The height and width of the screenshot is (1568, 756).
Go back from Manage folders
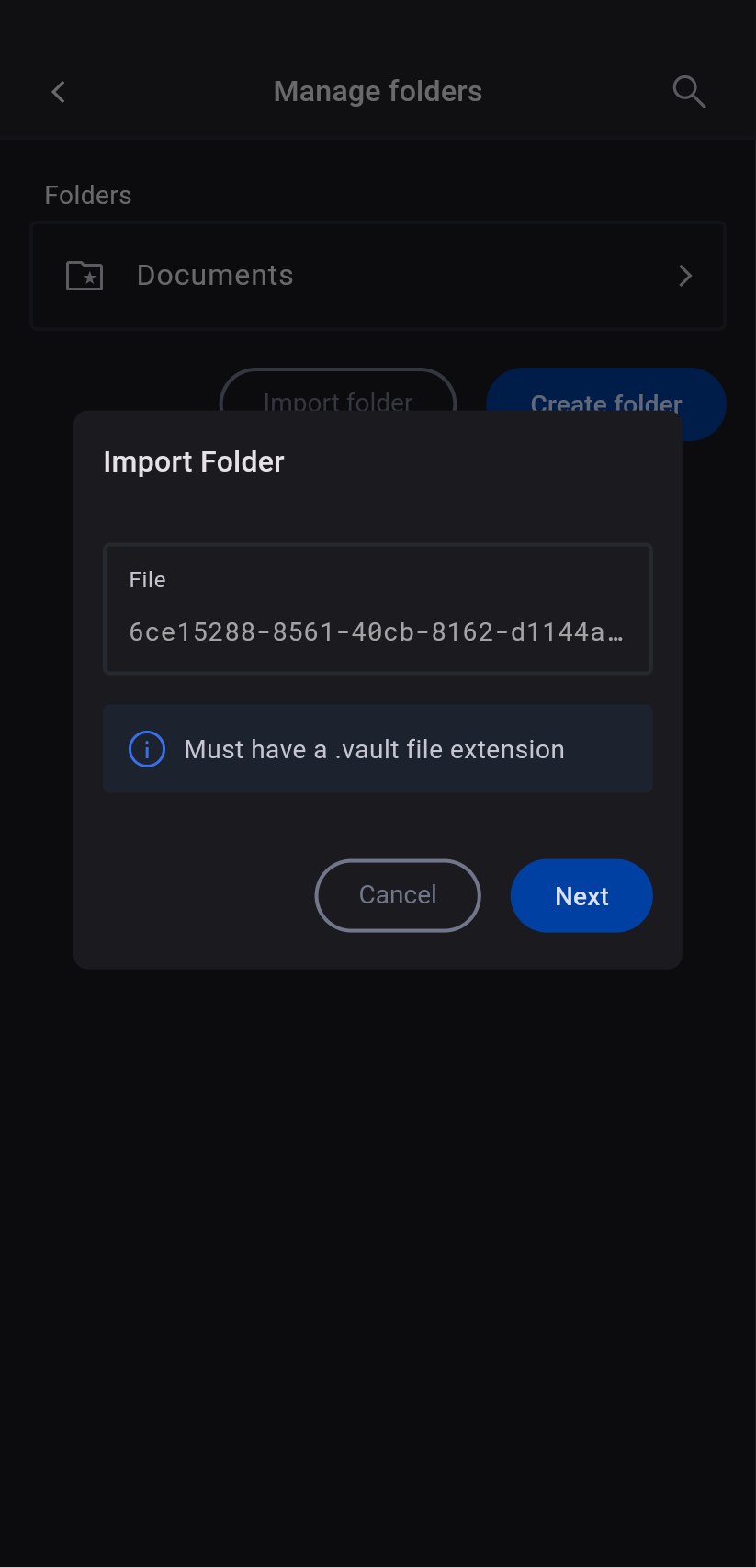(59, 92)
